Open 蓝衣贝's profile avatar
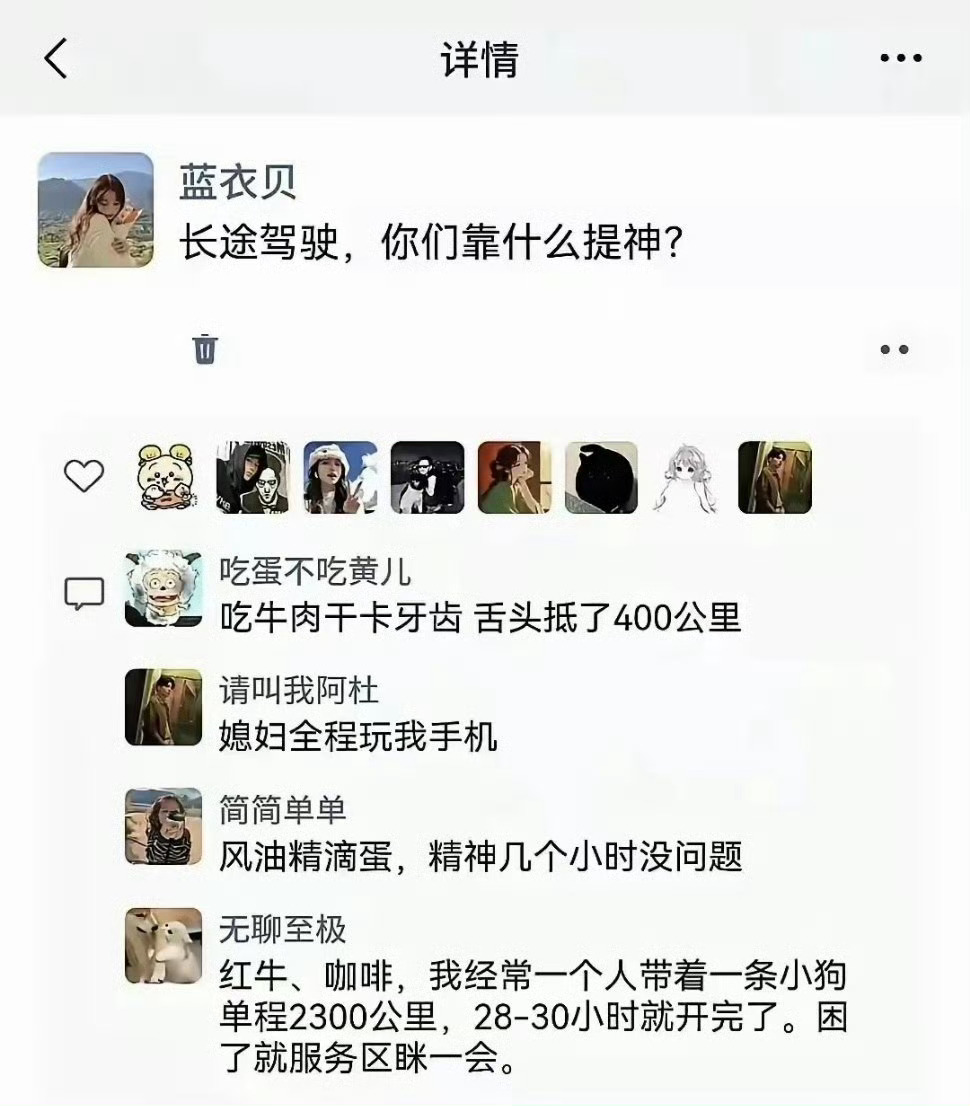 click(x=96, y=210)
